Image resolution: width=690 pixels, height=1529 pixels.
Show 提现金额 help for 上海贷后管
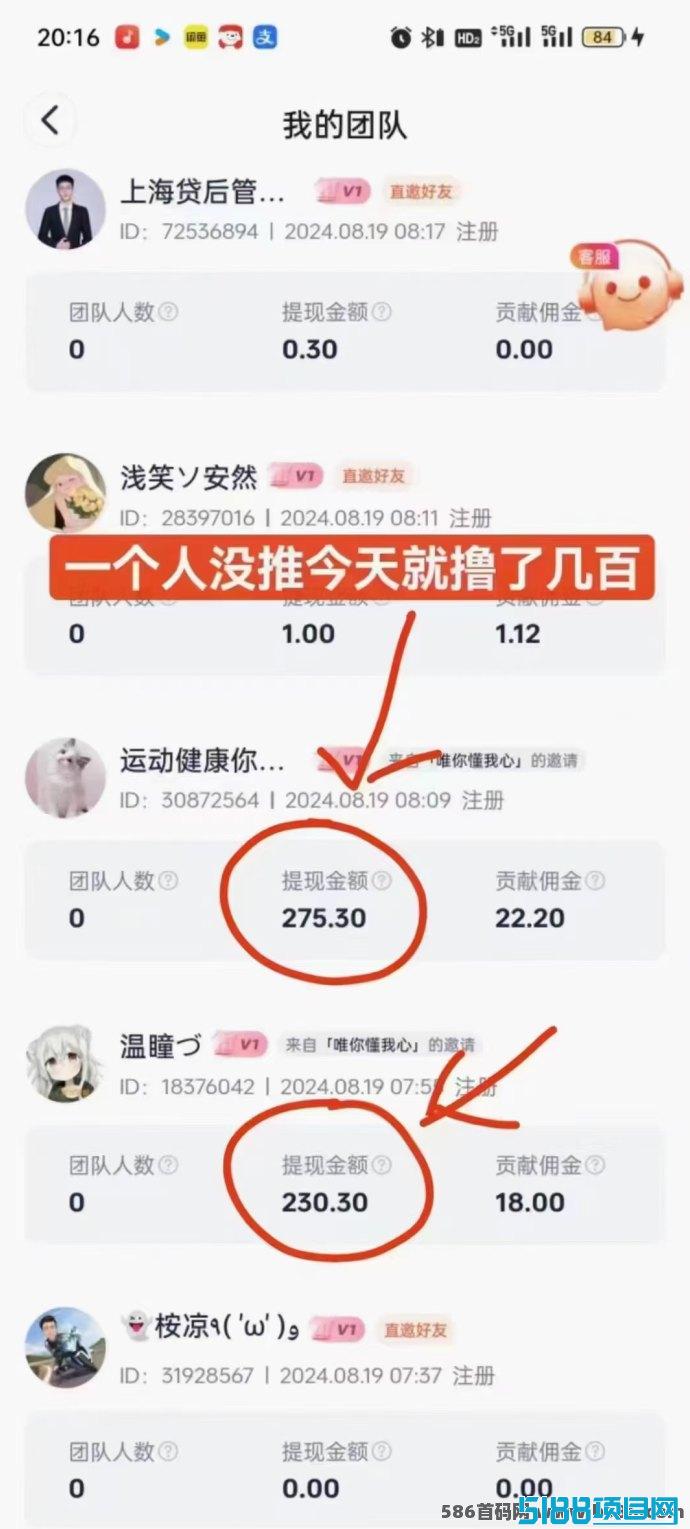pyautogui.click(x=381, y=312)
